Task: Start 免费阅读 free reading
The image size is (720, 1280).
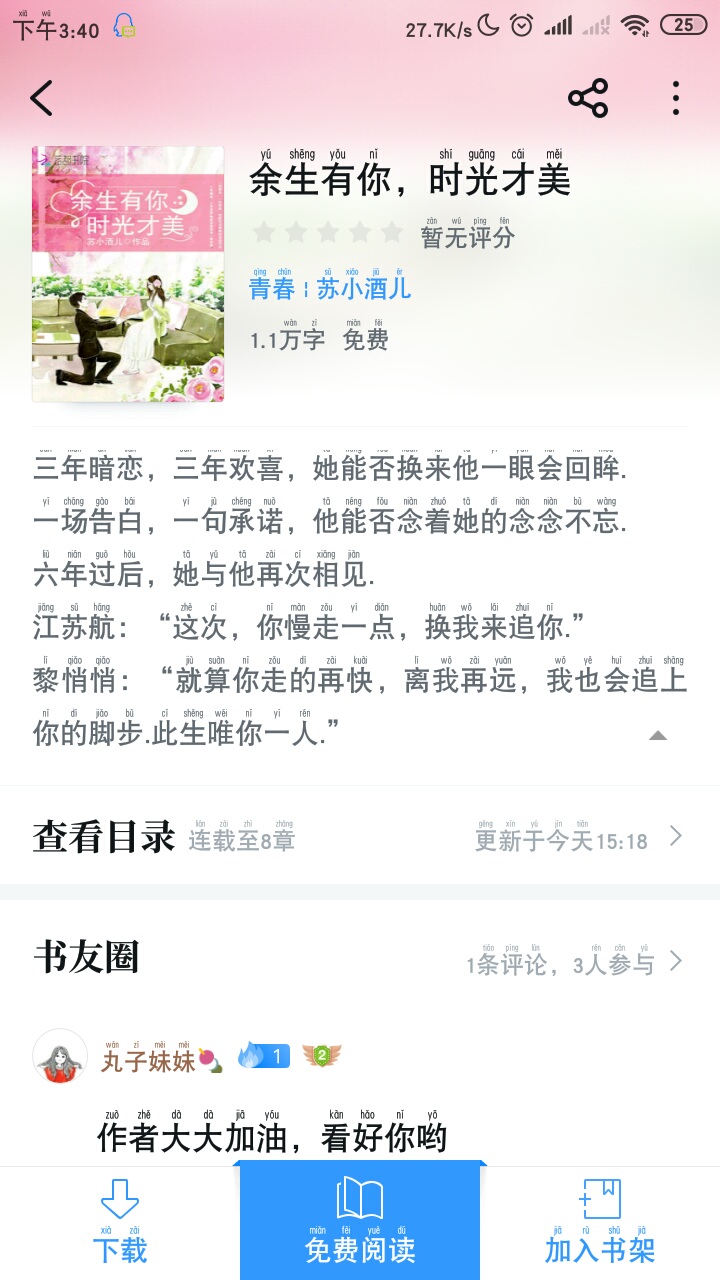Action: tap(360, 1222)
